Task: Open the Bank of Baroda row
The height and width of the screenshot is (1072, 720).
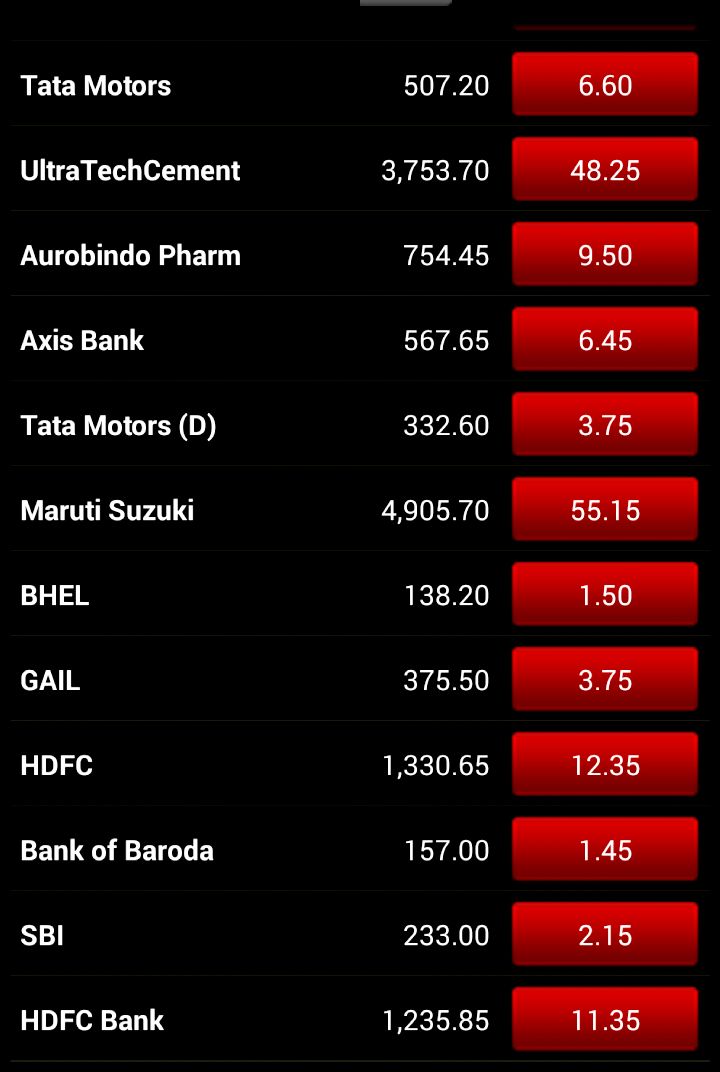Action: coord(117,850)
